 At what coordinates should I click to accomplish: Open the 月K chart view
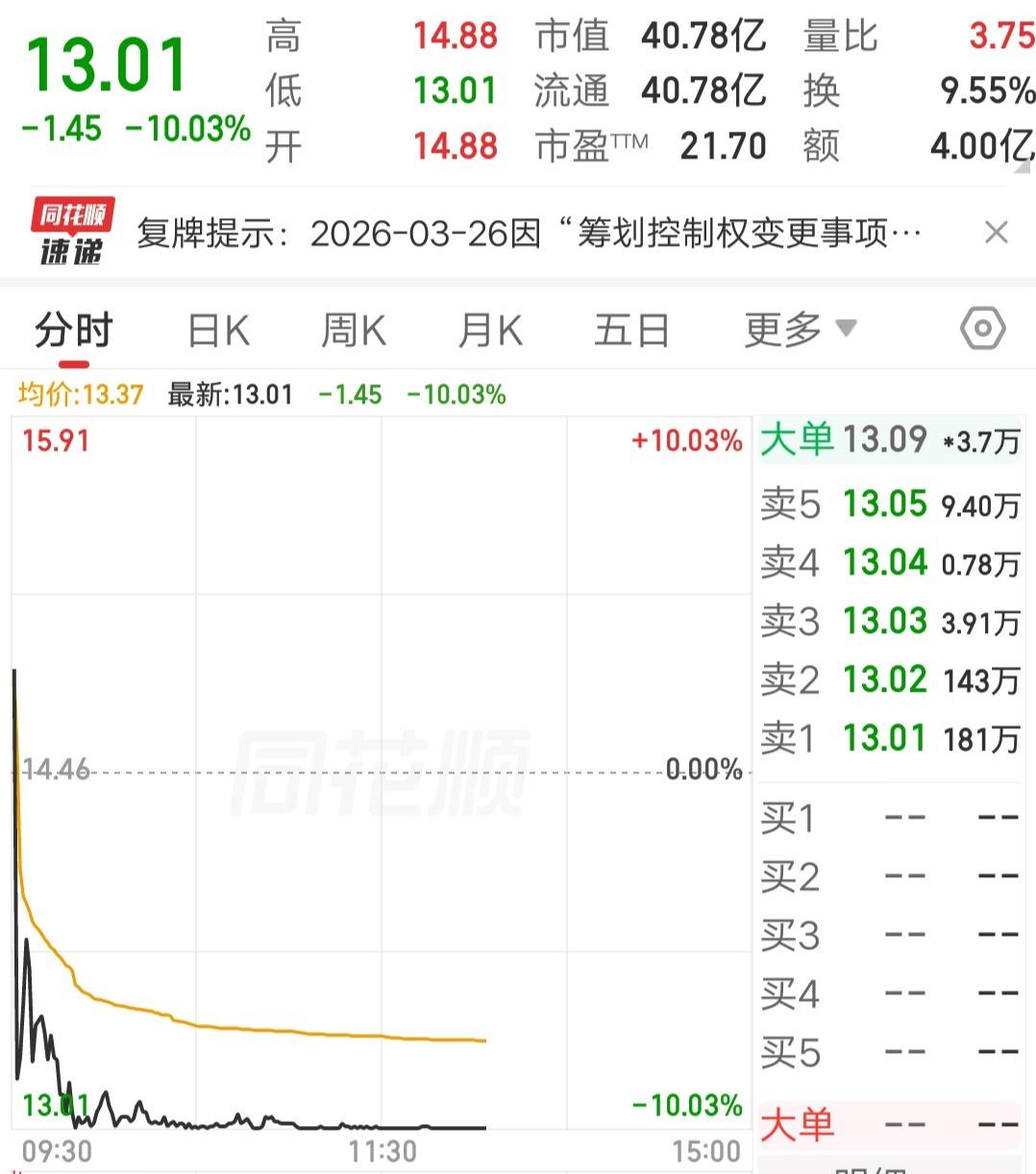[x=488, y=329]
